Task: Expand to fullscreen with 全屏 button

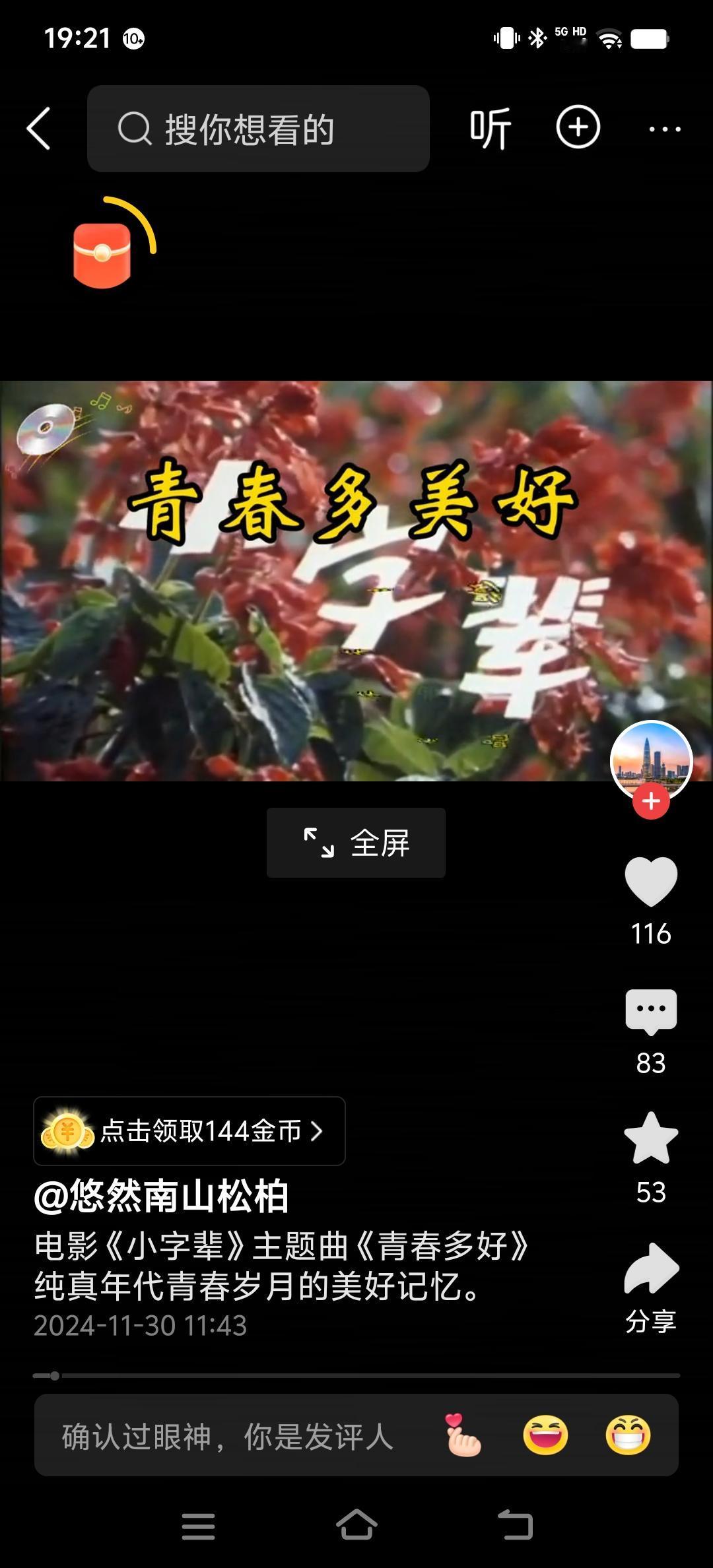Action: pos(355,842)
